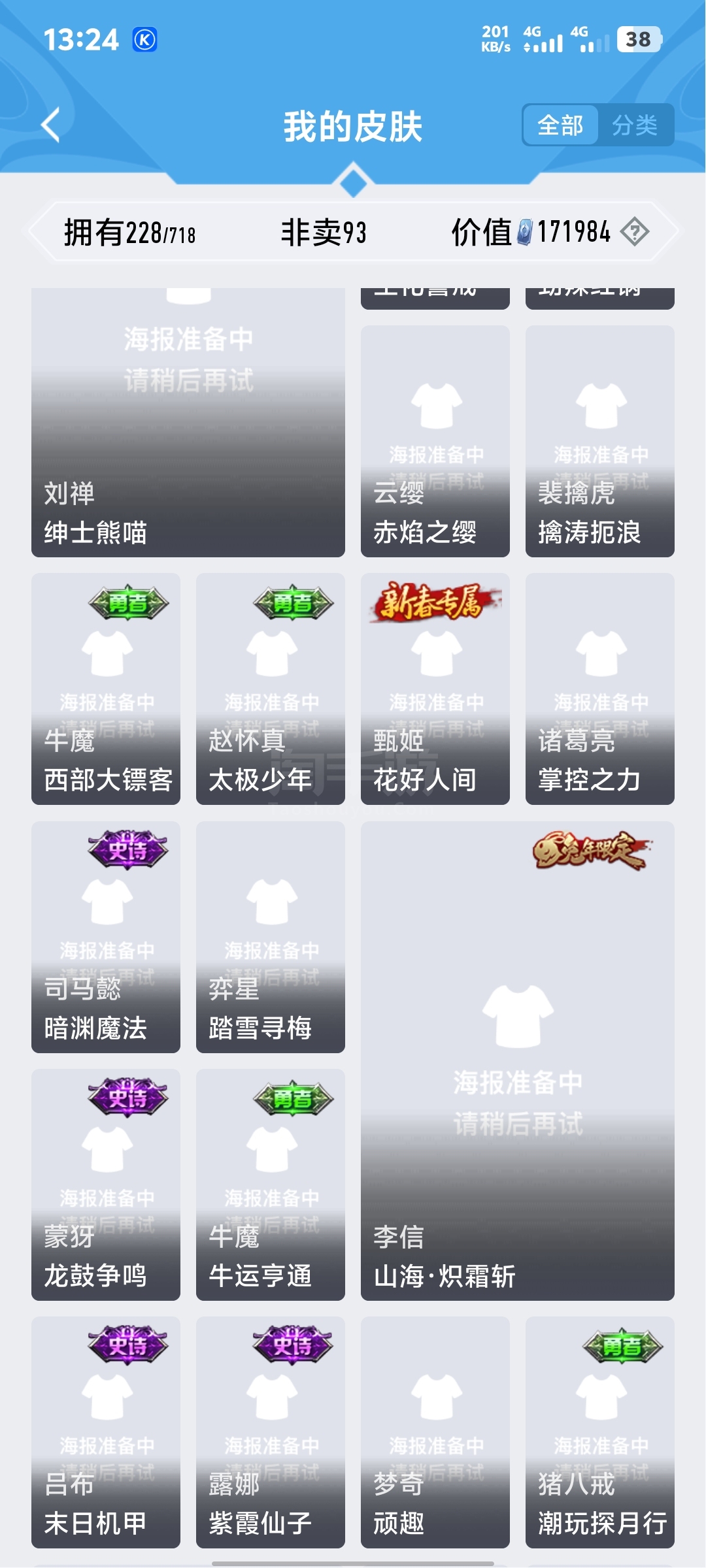
Task: Open 诸葛亮 掌控之力 skin card
Action: coord(600,689)
